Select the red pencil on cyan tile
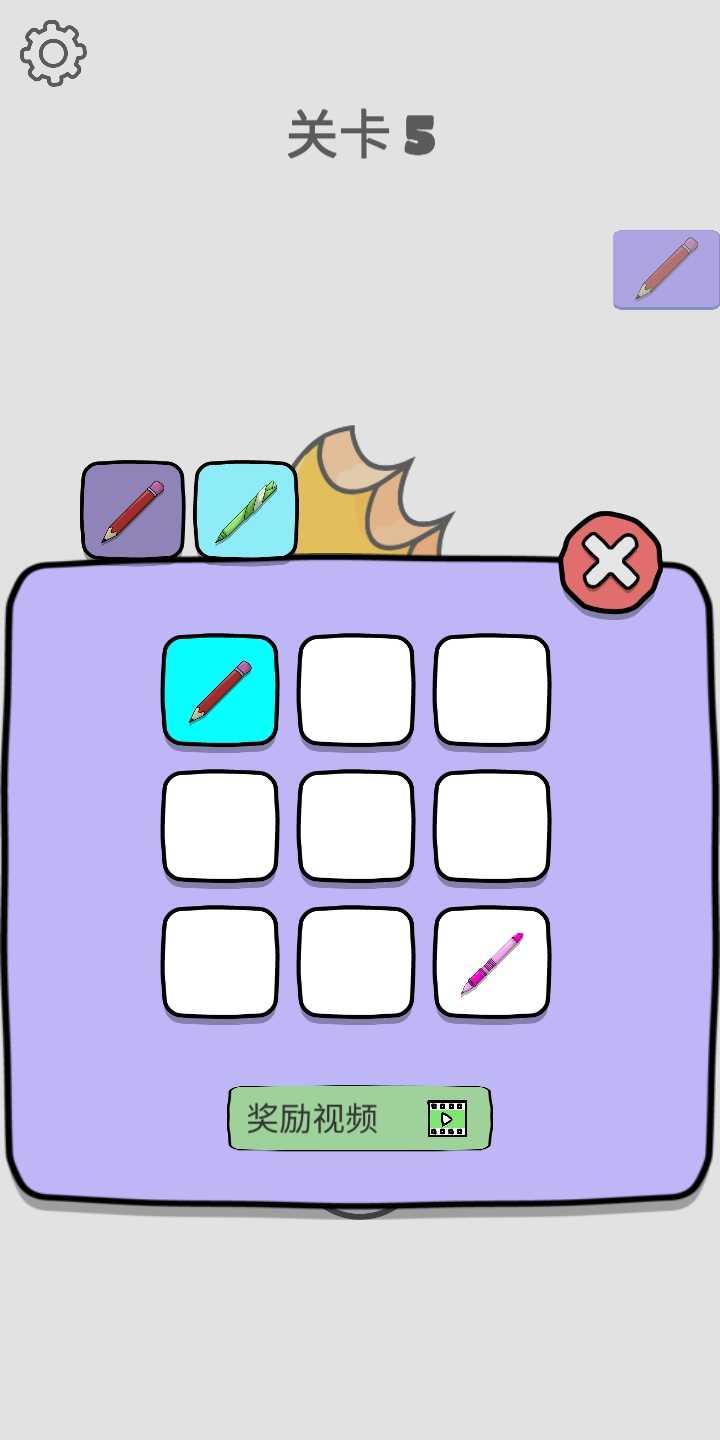The image size is (720, 1440). [x=220, y=690]
